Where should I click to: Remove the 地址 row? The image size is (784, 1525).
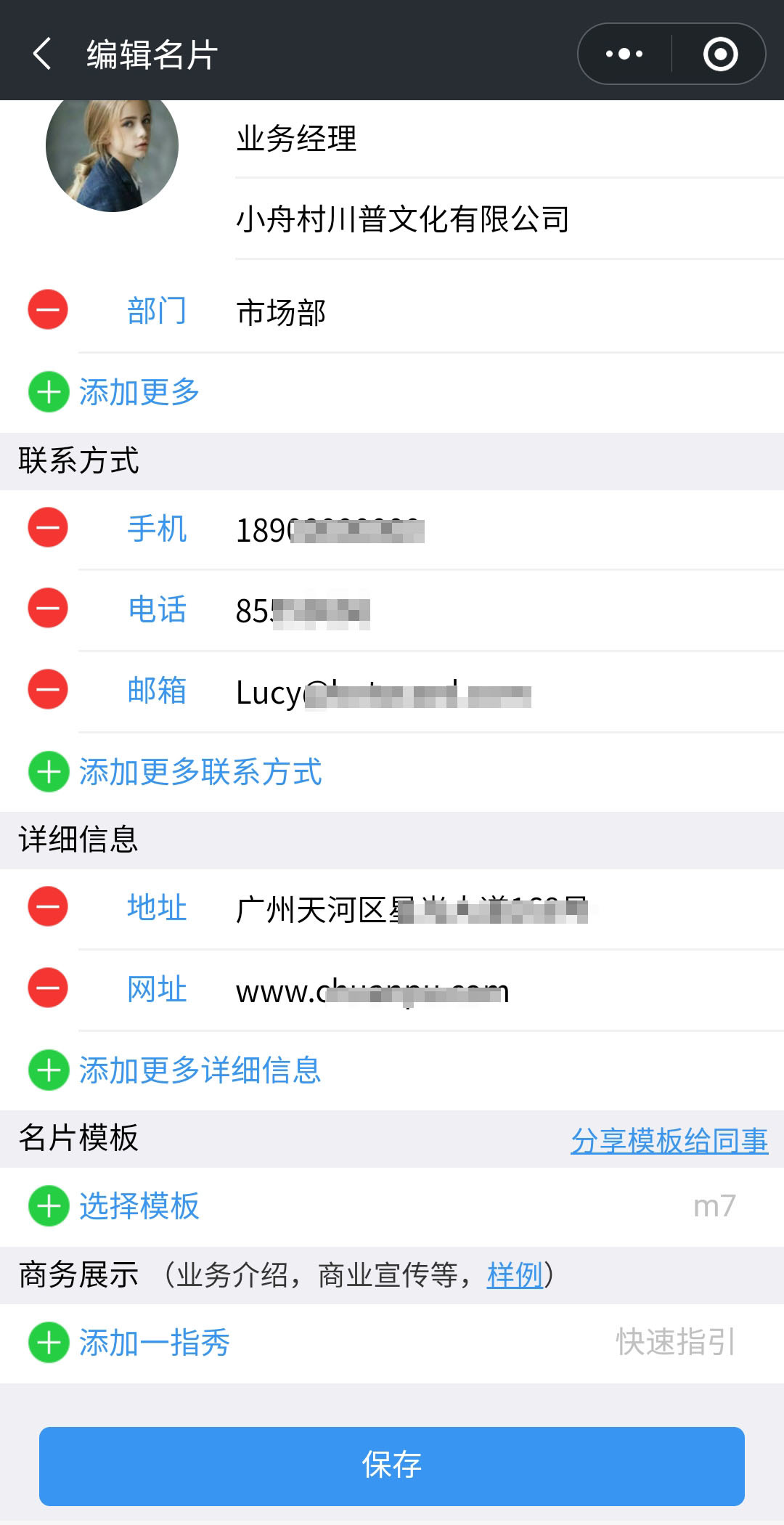point(48,907)
